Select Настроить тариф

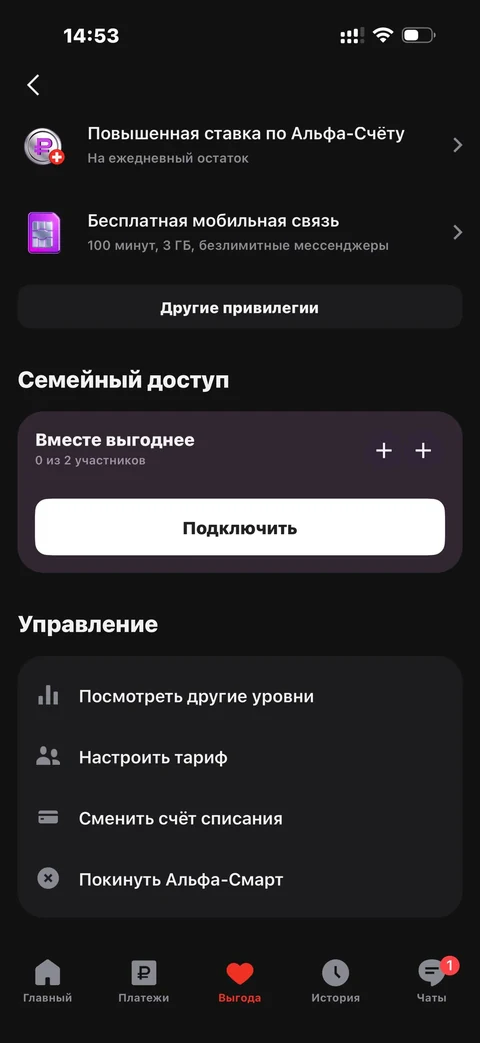coord(240,757)
